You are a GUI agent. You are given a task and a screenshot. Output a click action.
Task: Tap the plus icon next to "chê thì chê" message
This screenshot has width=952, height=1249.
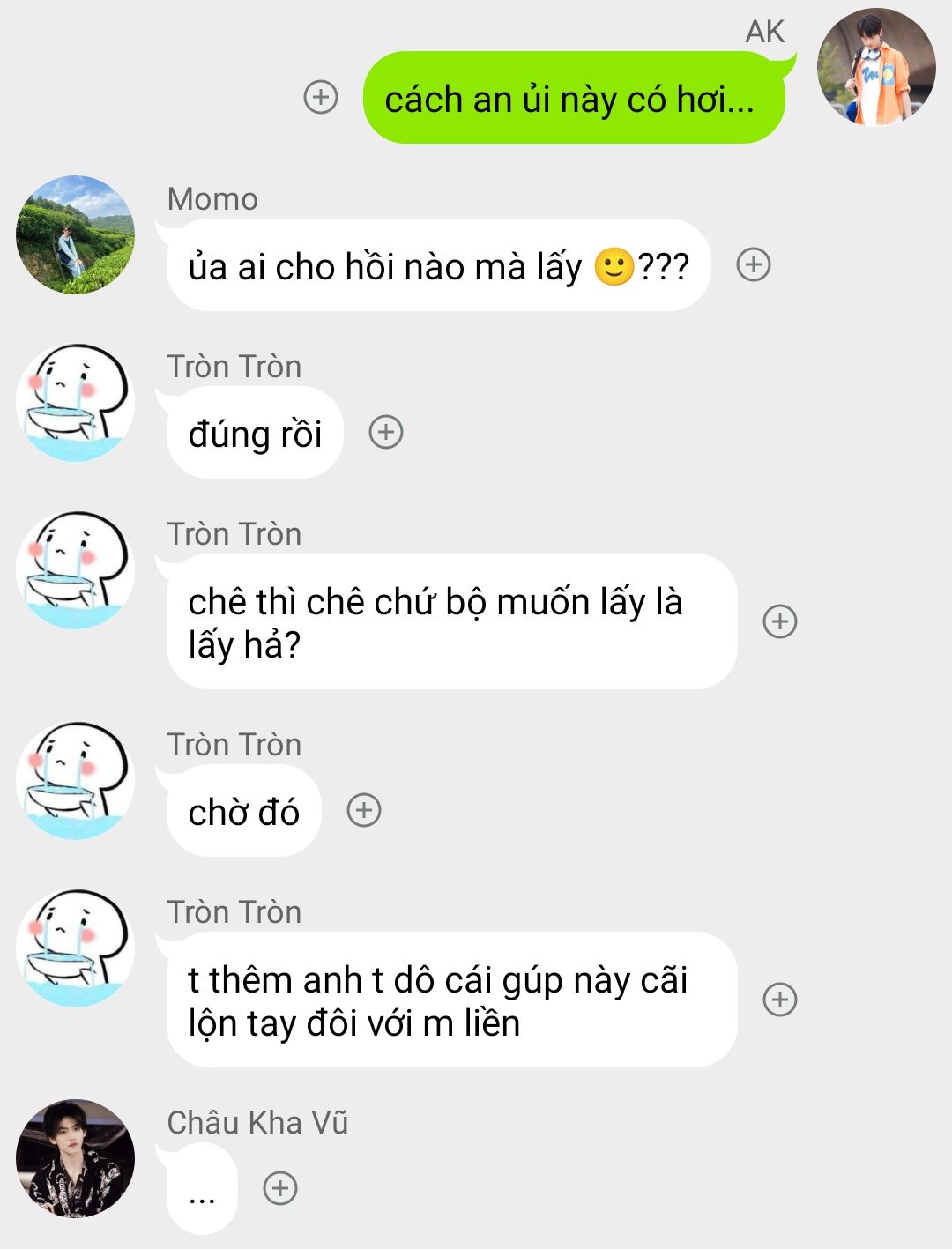780,621
